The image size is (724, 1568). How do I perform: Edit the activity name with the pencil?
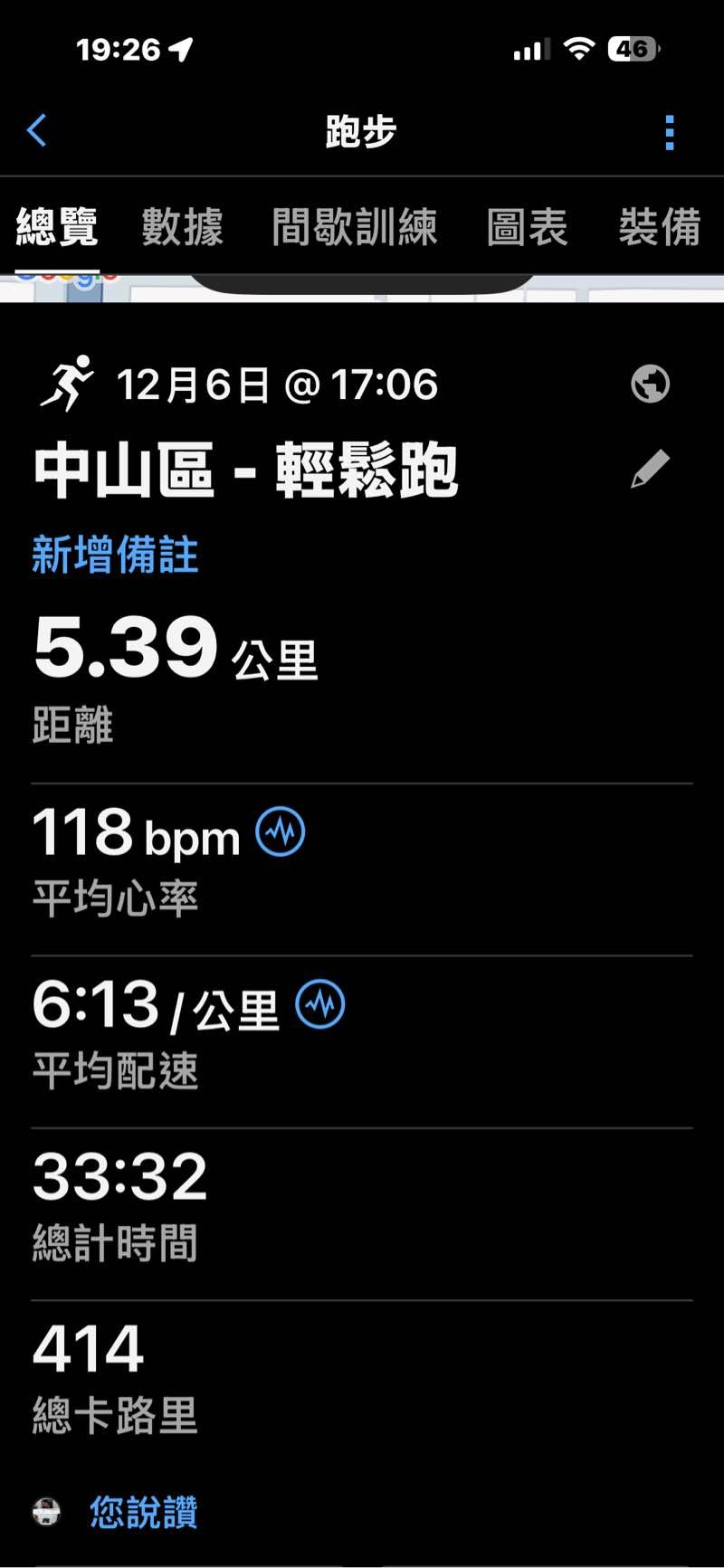650,469
